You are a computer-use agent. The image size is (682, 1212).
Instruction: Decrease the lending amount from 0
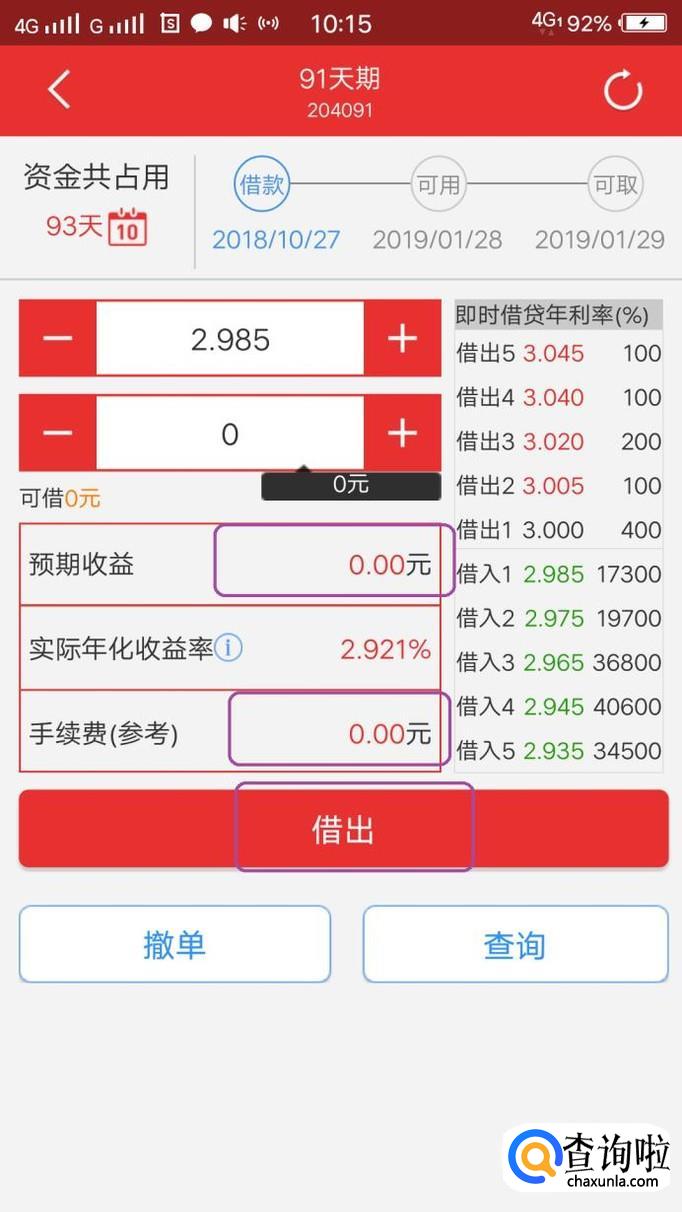tap(58, 433)
